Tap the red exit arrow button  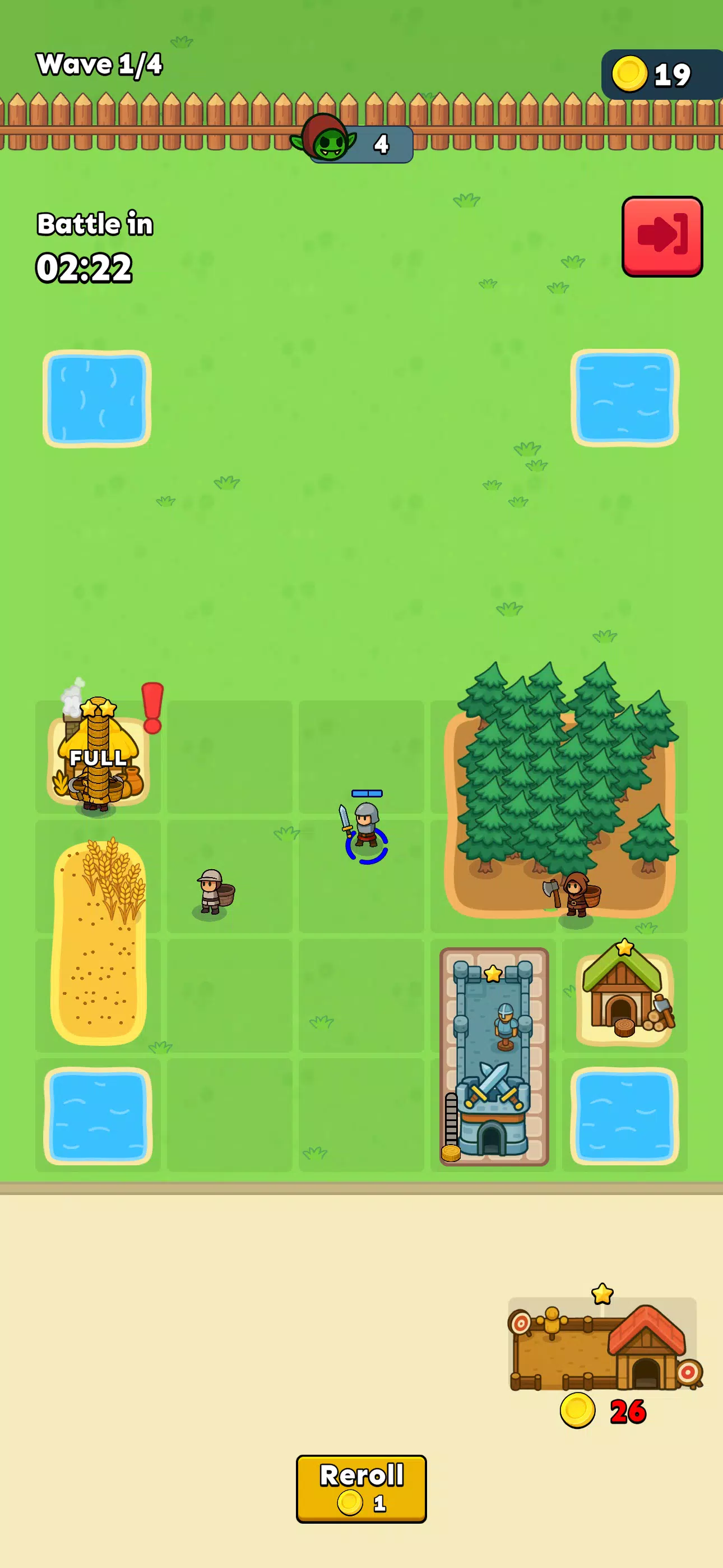[x=661, y=236]
